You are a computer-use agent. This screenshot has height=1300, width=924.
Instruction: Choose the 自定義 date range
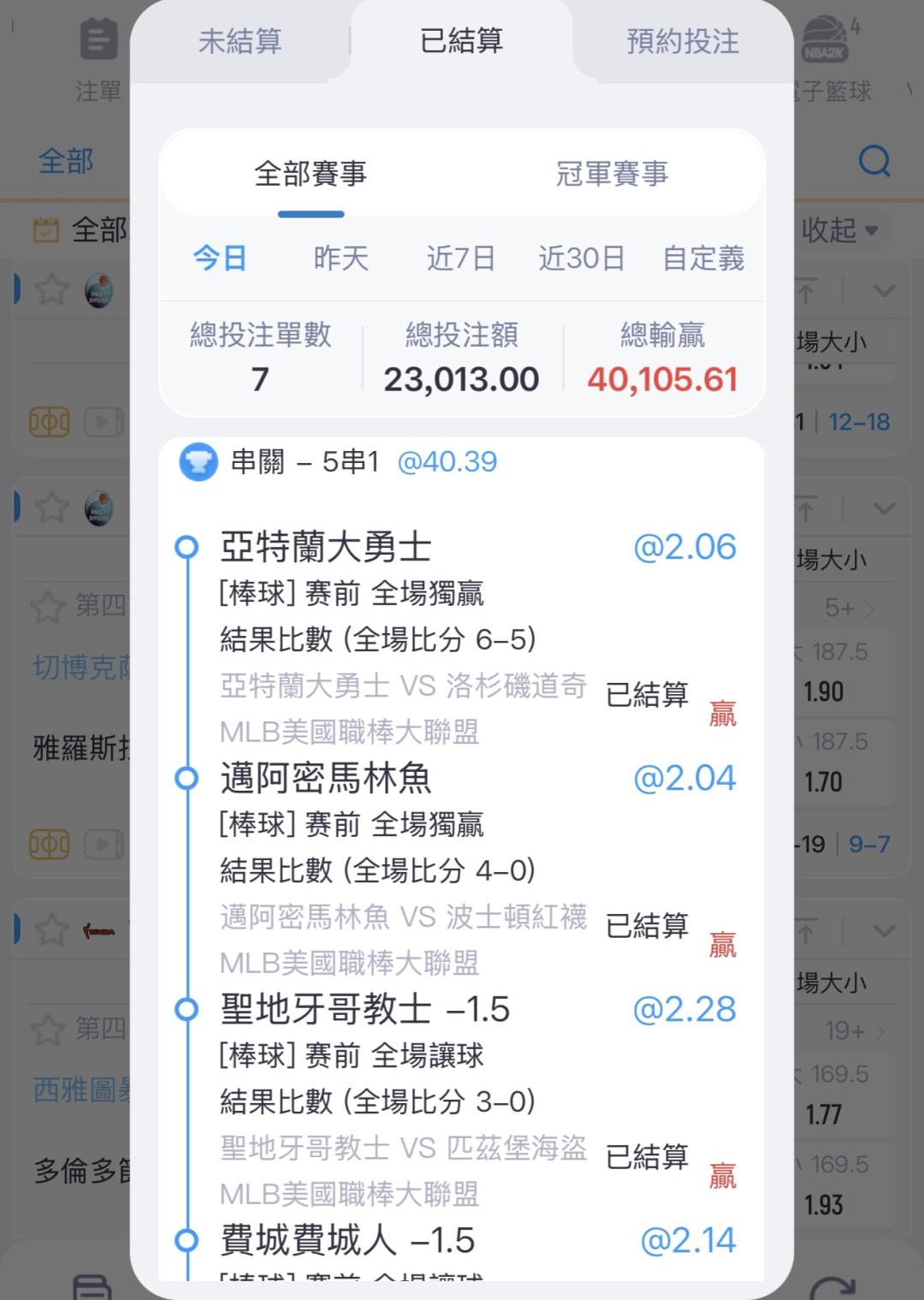pos(703,258)
